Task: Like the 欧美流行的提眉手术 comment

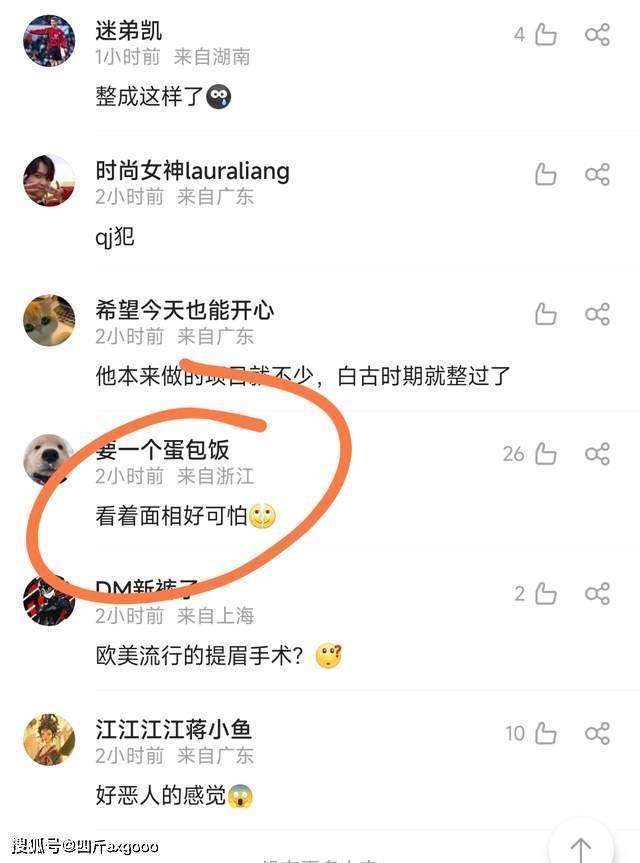Action: click(x=545, y=594)
